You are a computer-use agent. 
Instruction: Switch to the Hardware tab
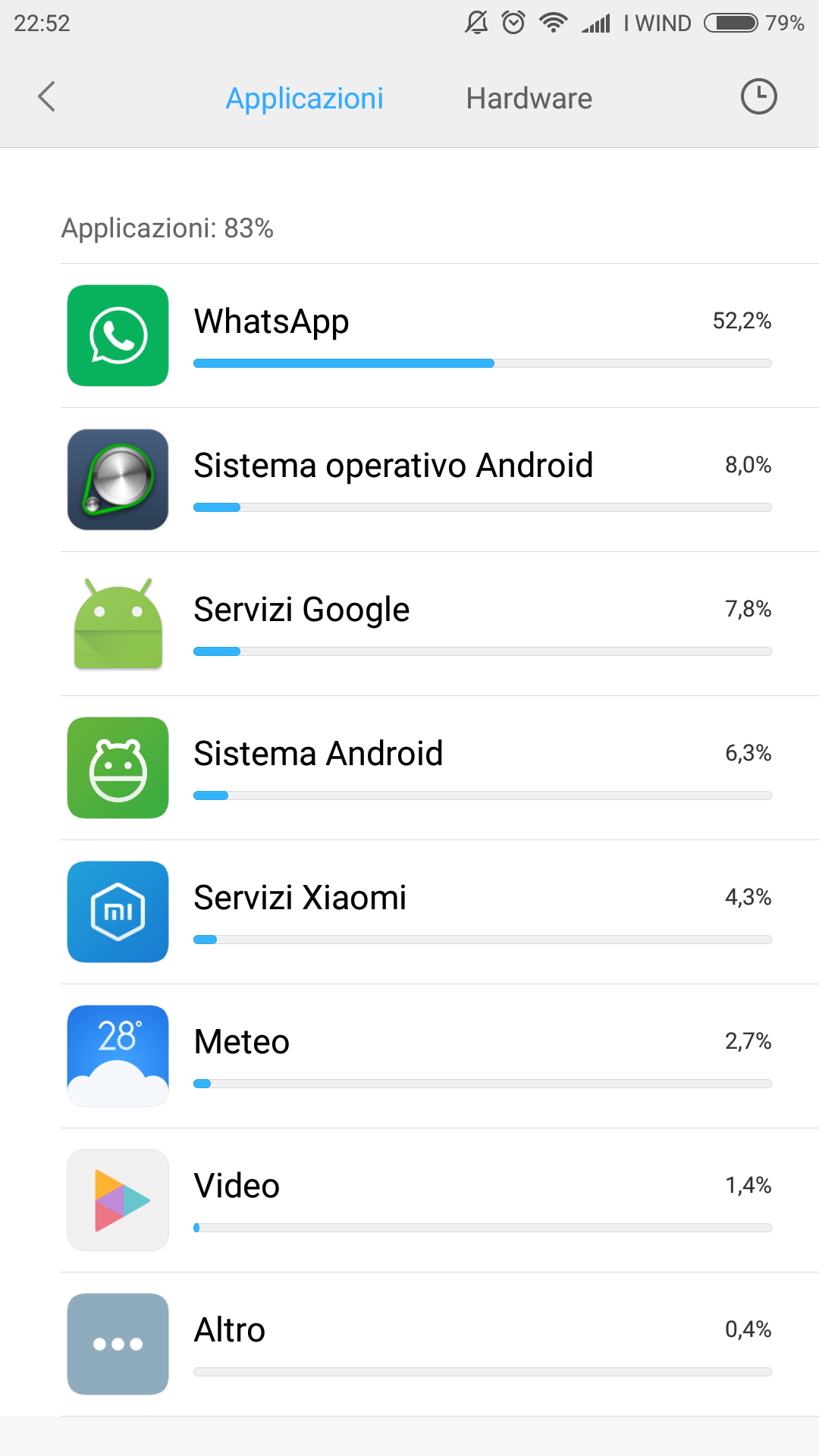point(529,99)
